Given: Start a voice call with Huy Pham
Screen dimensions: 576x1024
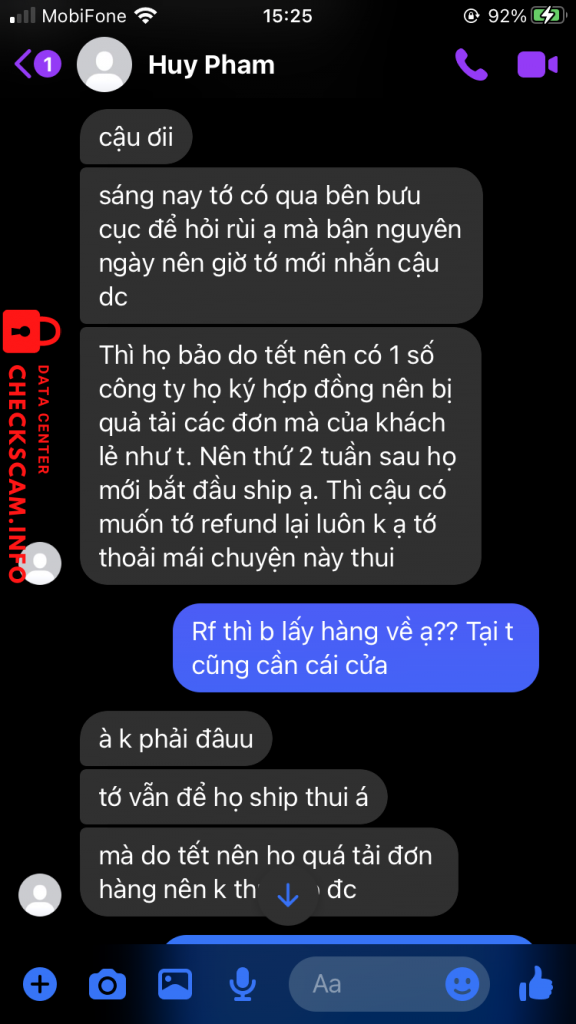Looking at the screenshot, I should tap(471, 64).
